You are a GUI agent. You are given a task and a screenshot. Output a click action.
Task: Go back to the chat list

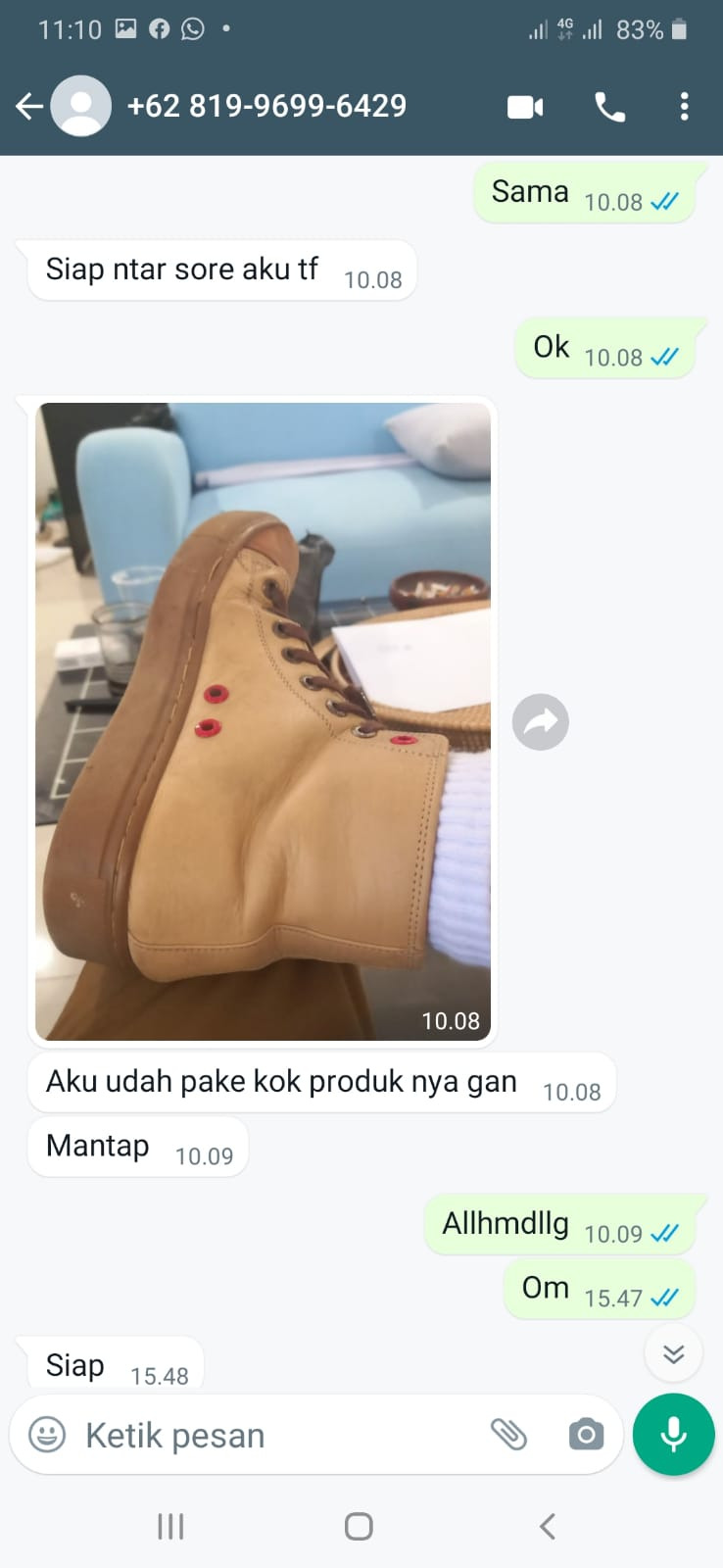29,106
